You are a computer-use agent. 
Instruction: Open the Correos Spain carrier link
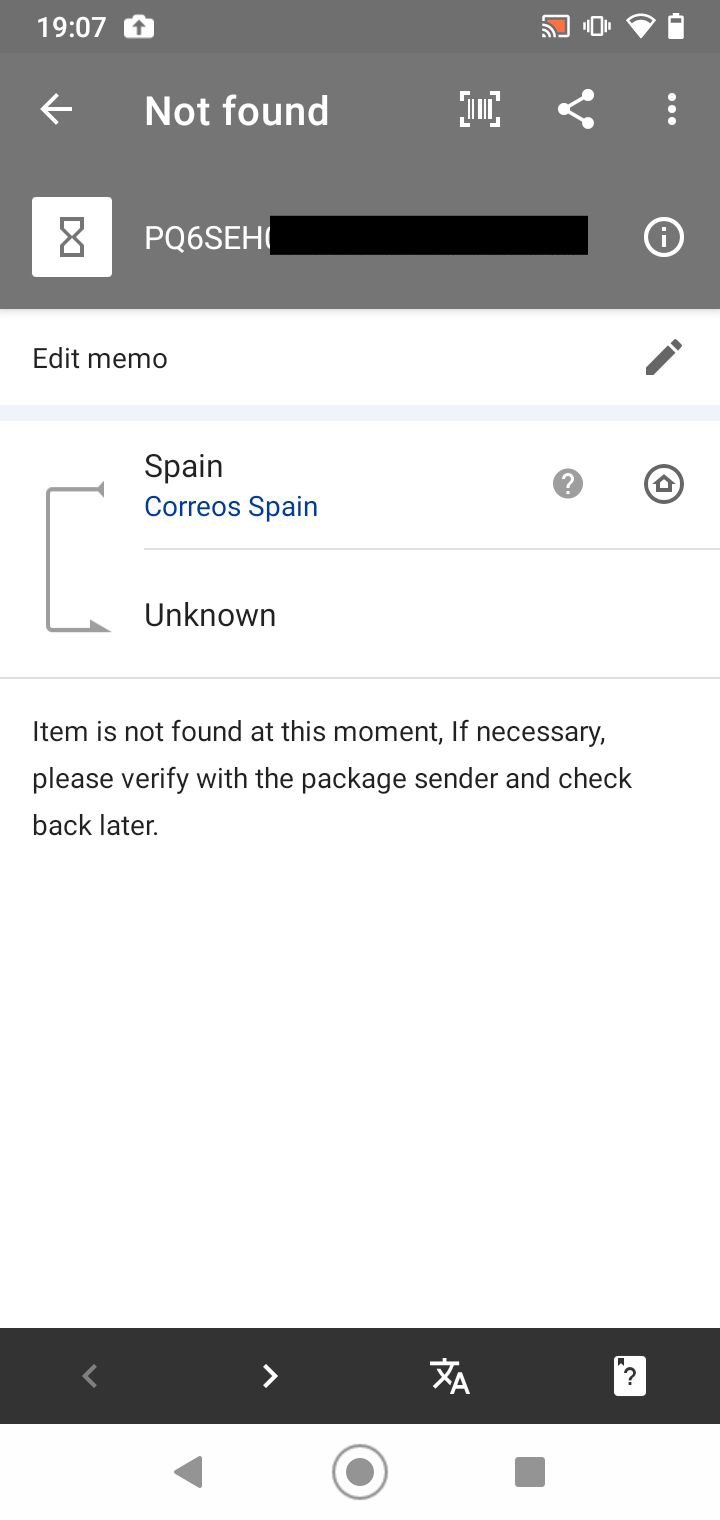coord(231,506)
